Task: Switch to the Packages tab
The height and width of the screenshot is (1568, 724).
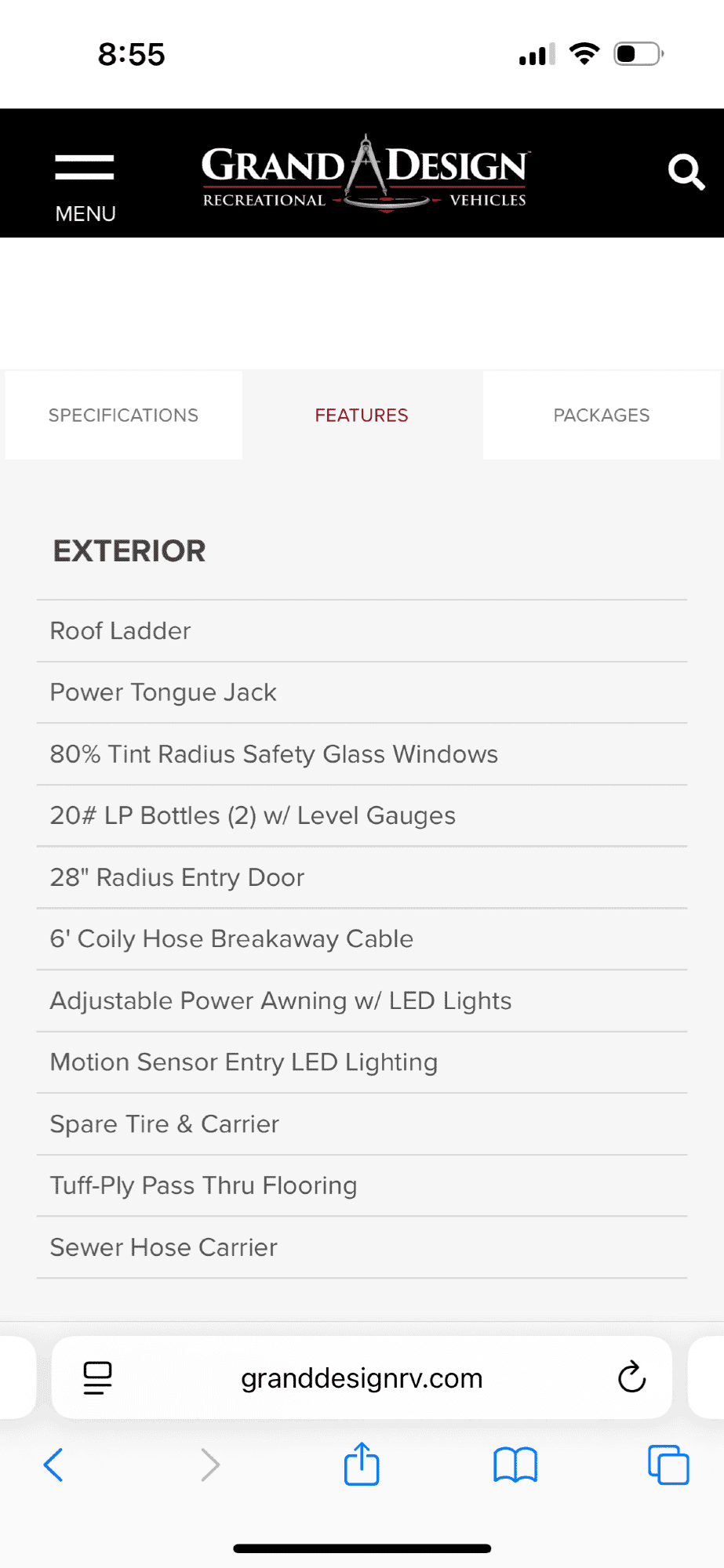Action: click(601, 416)
